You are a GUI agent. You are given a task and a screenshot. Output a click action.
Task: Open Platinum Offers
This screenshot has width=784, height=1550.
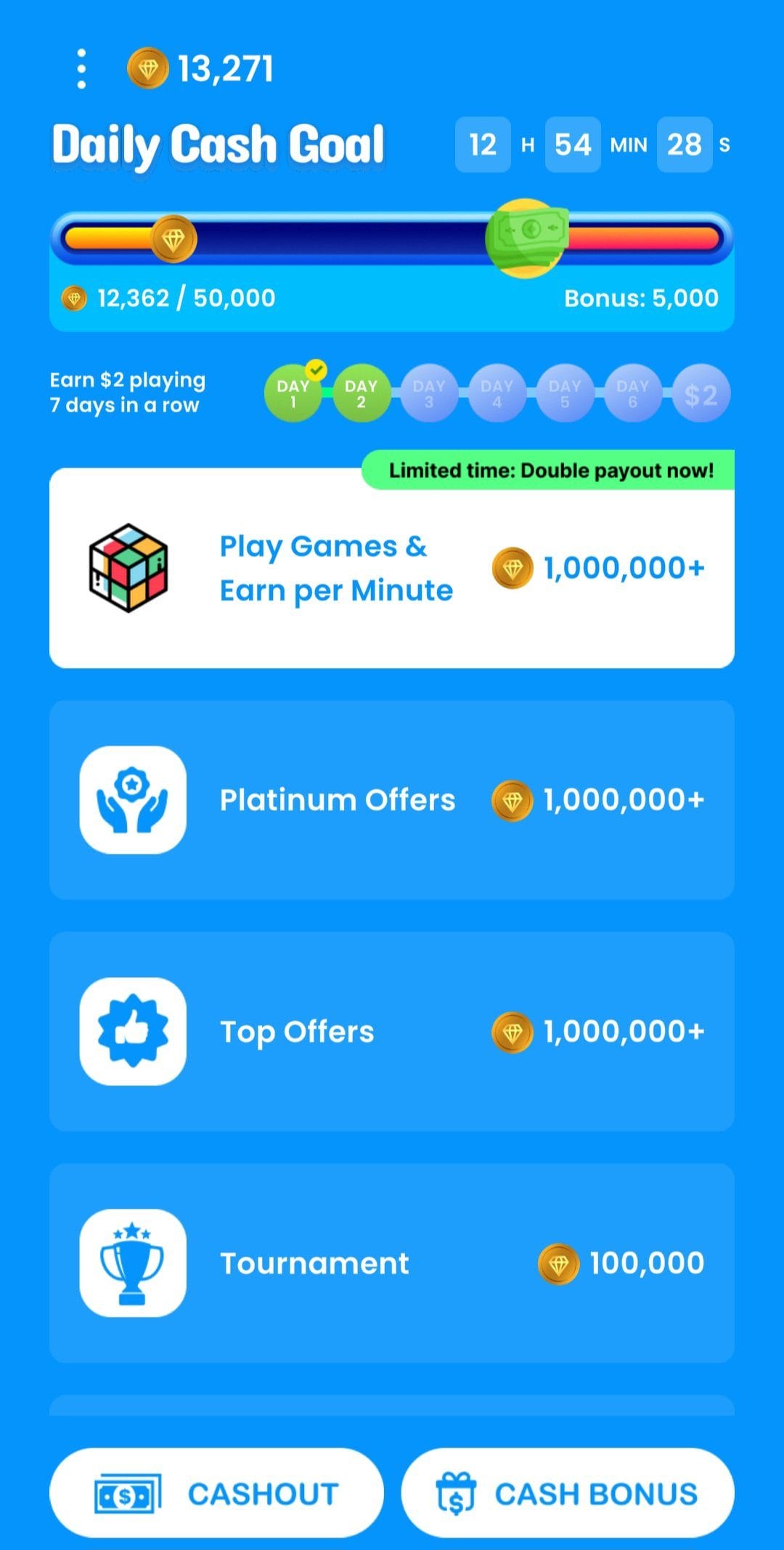pyautogui.click(x=392, y=799)
